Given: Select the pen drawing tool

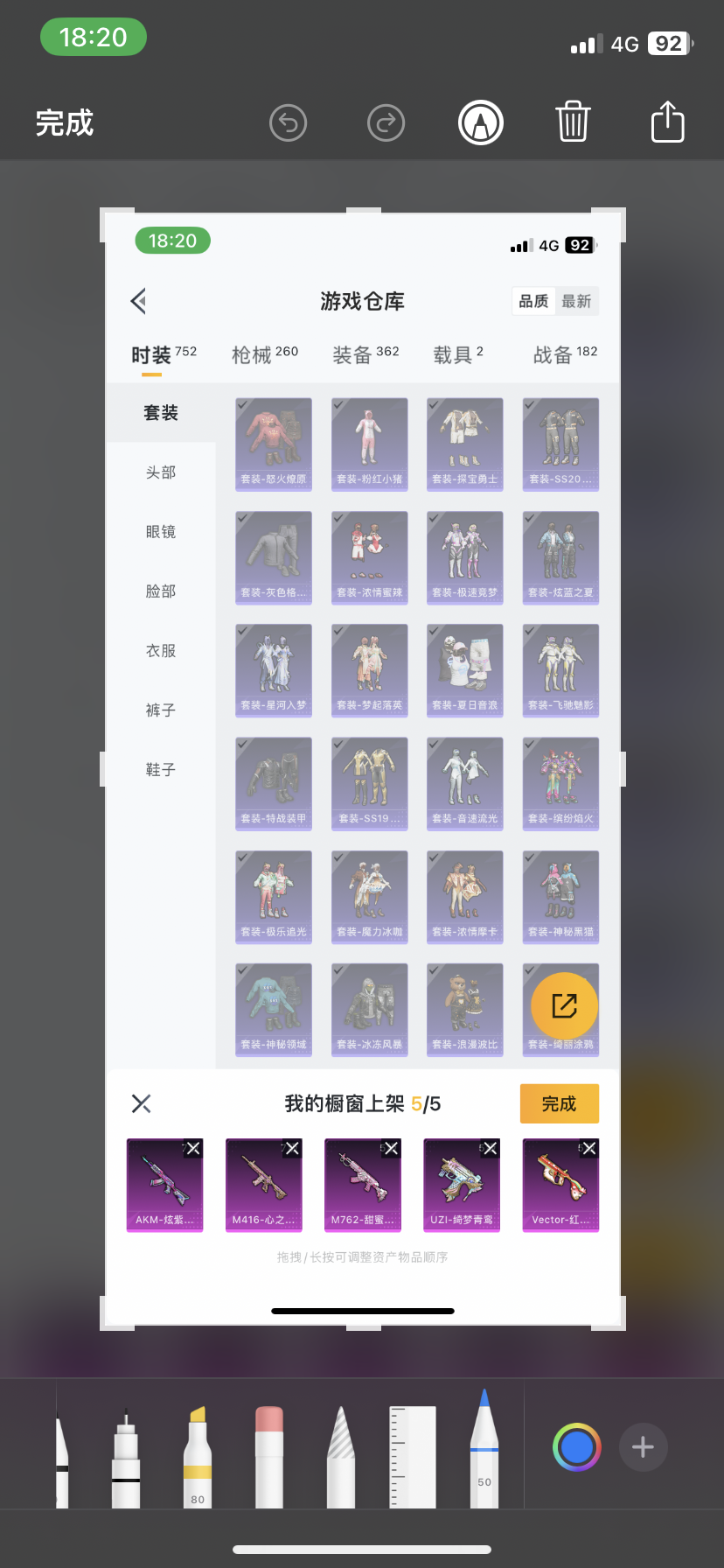Looking at the screenshot, I should 61,1461.
